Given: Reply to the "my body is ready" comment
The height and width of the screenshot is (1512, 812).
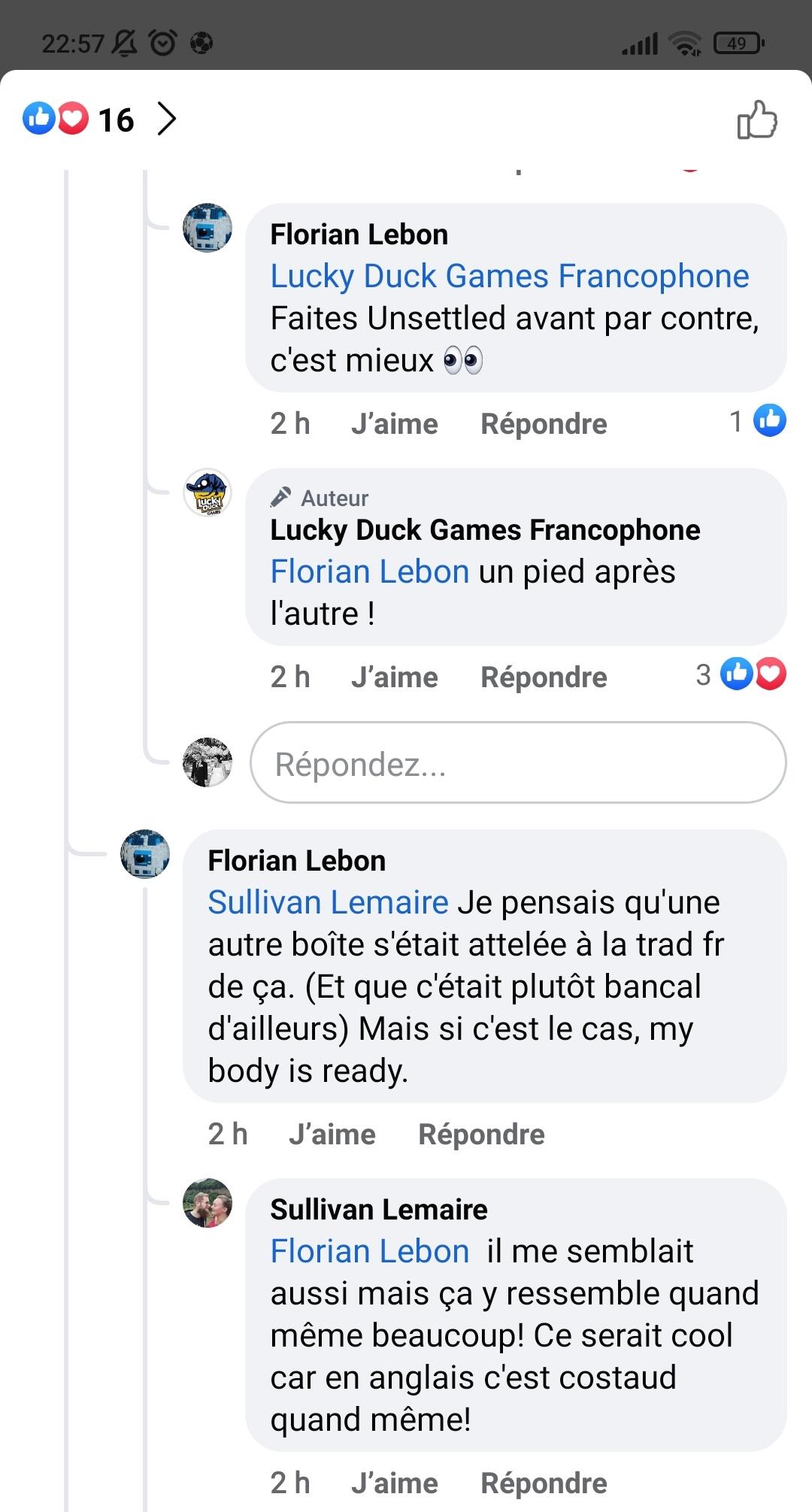Looking at the screenshot, I should pos(481,1135).
